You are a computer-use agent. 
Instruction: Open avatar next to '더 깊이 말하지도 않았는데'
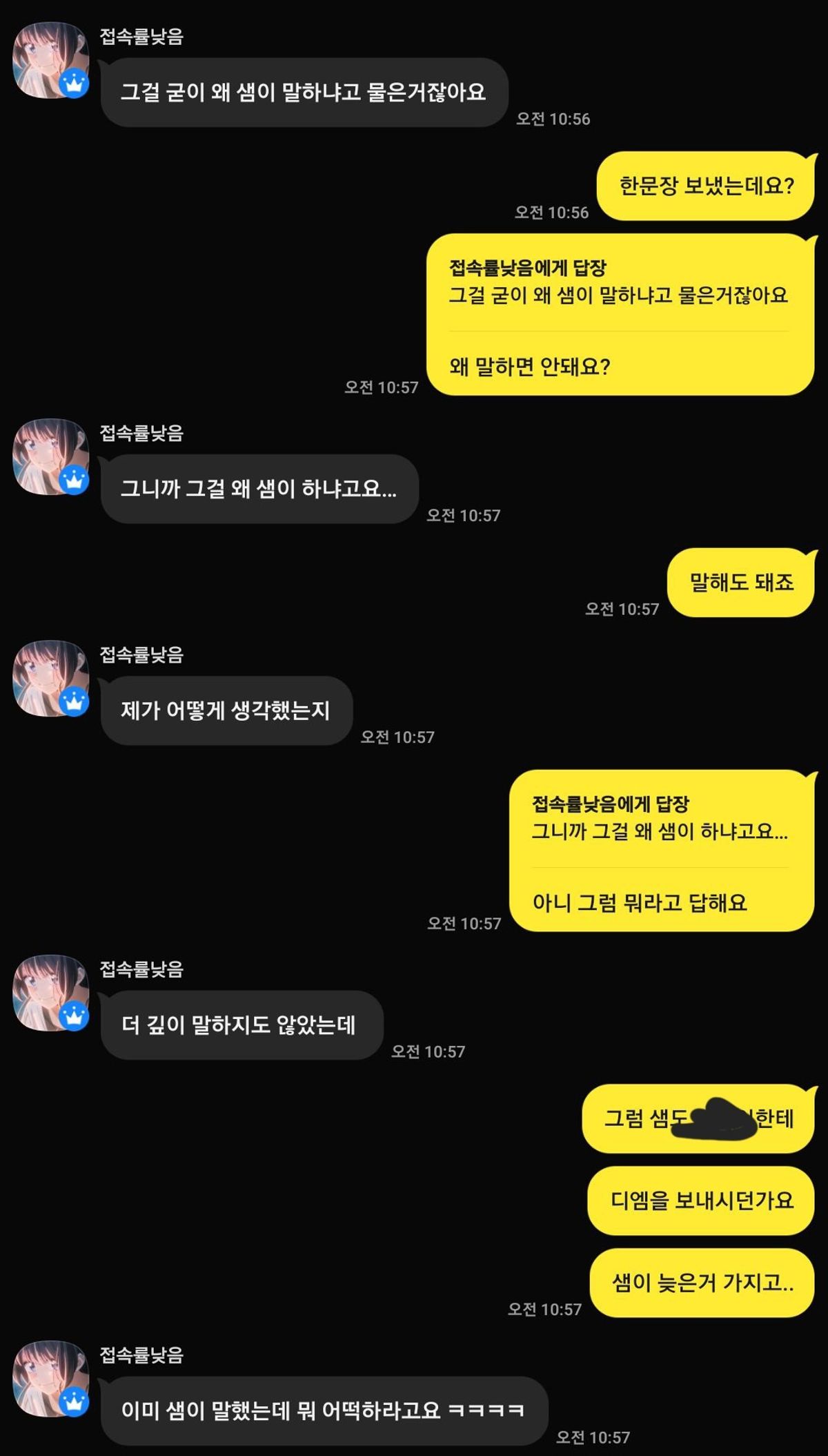click(x=50, y=993)
